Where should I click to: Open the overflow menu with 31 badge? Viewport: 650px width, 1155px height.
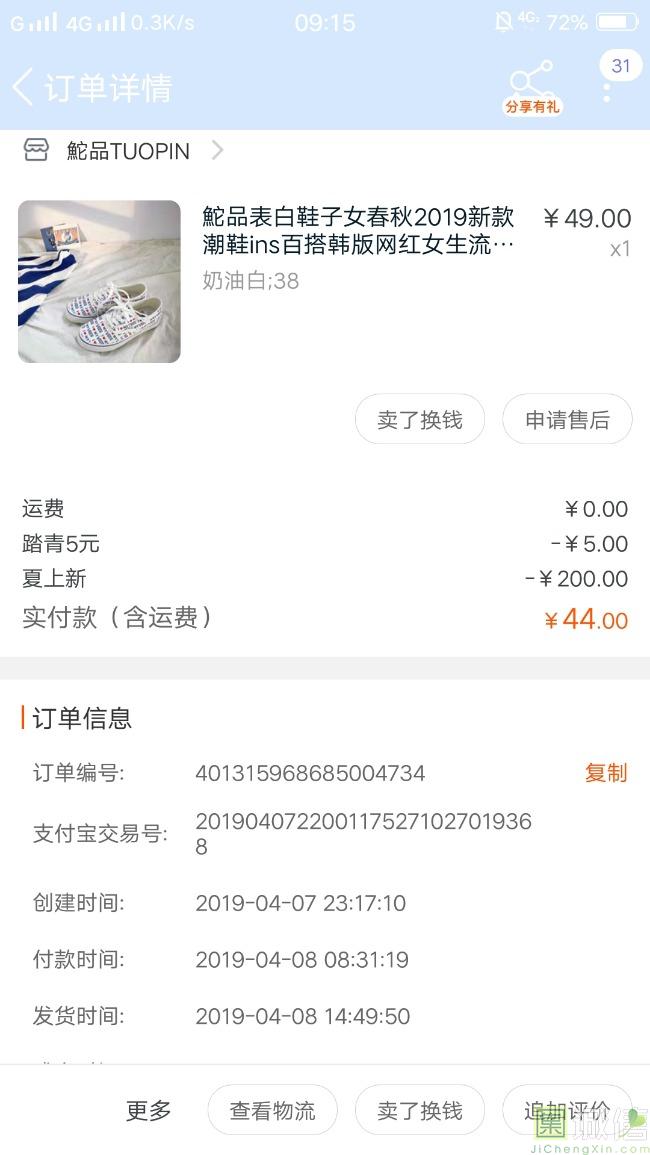[x=607, y=89]
